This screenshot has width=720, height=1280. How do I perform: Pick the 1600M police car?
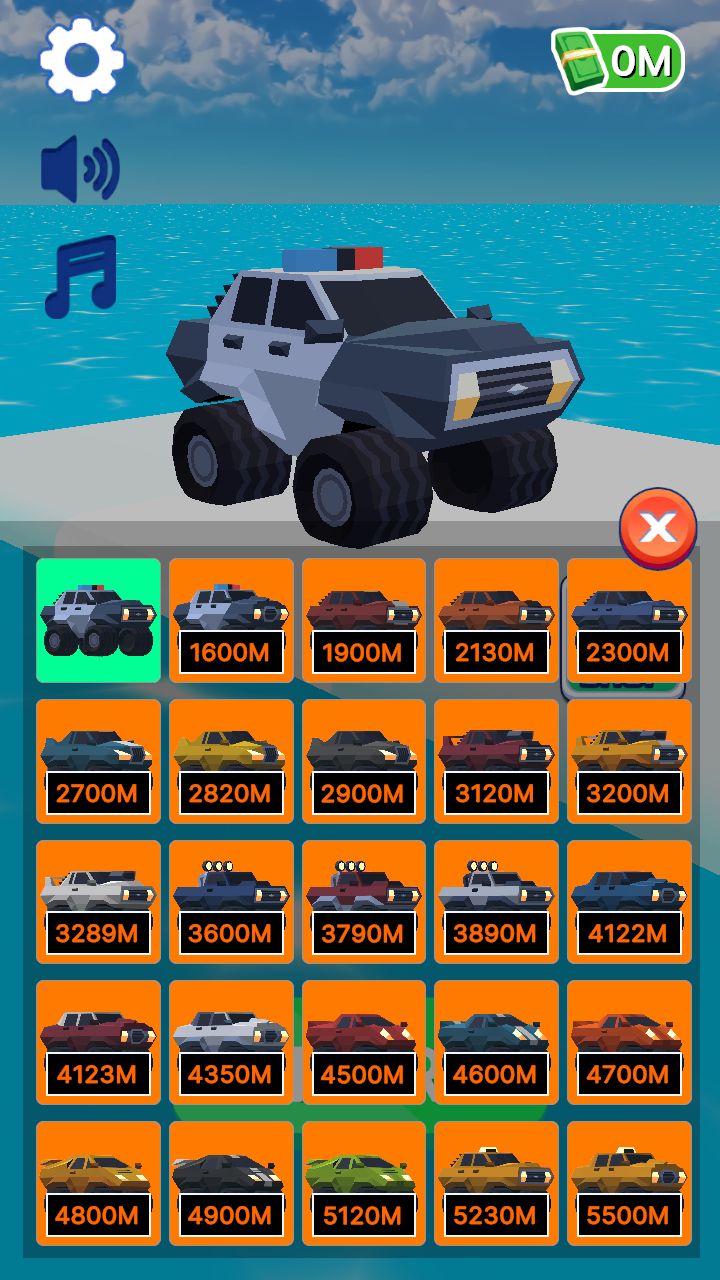coord(231,620)
